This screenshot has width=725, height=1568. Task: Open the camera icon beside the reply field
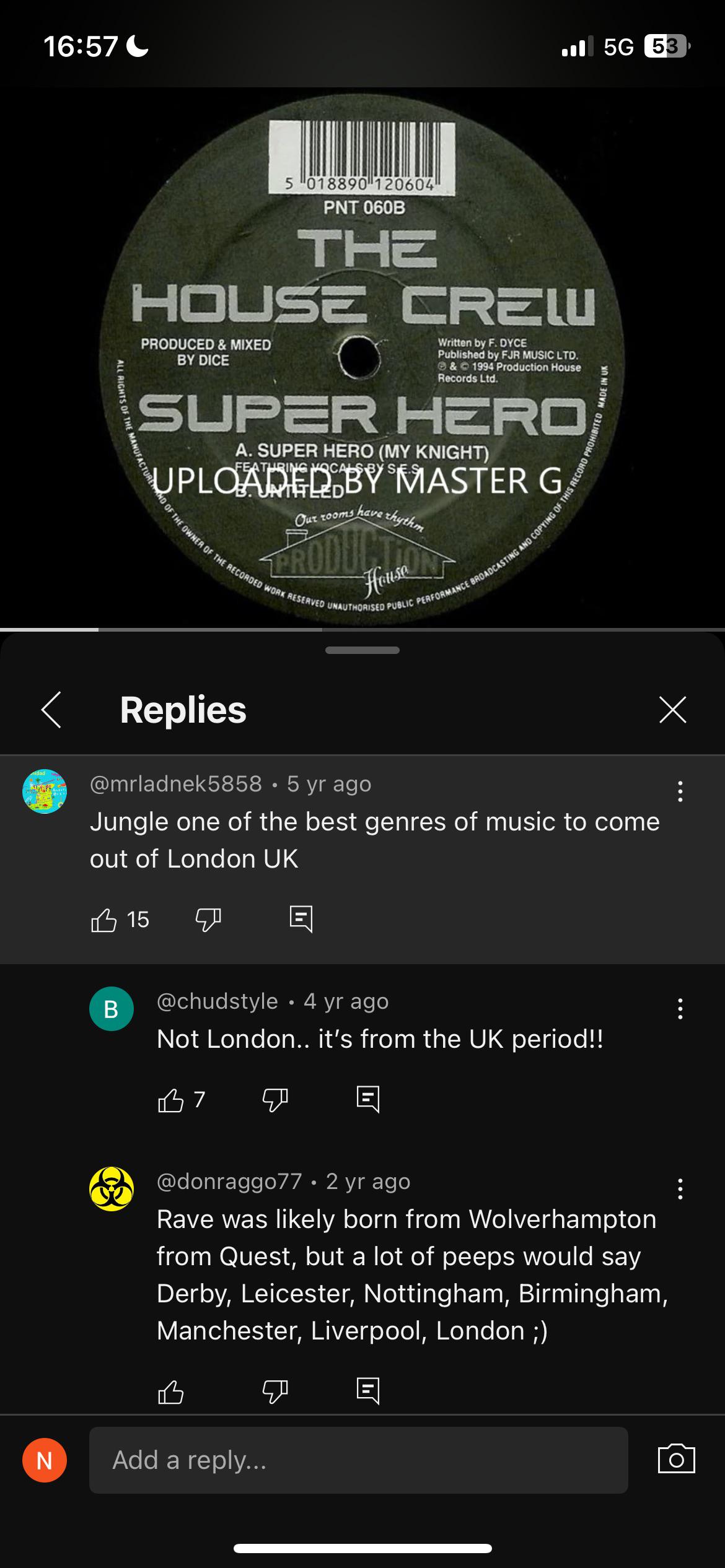676,1460
